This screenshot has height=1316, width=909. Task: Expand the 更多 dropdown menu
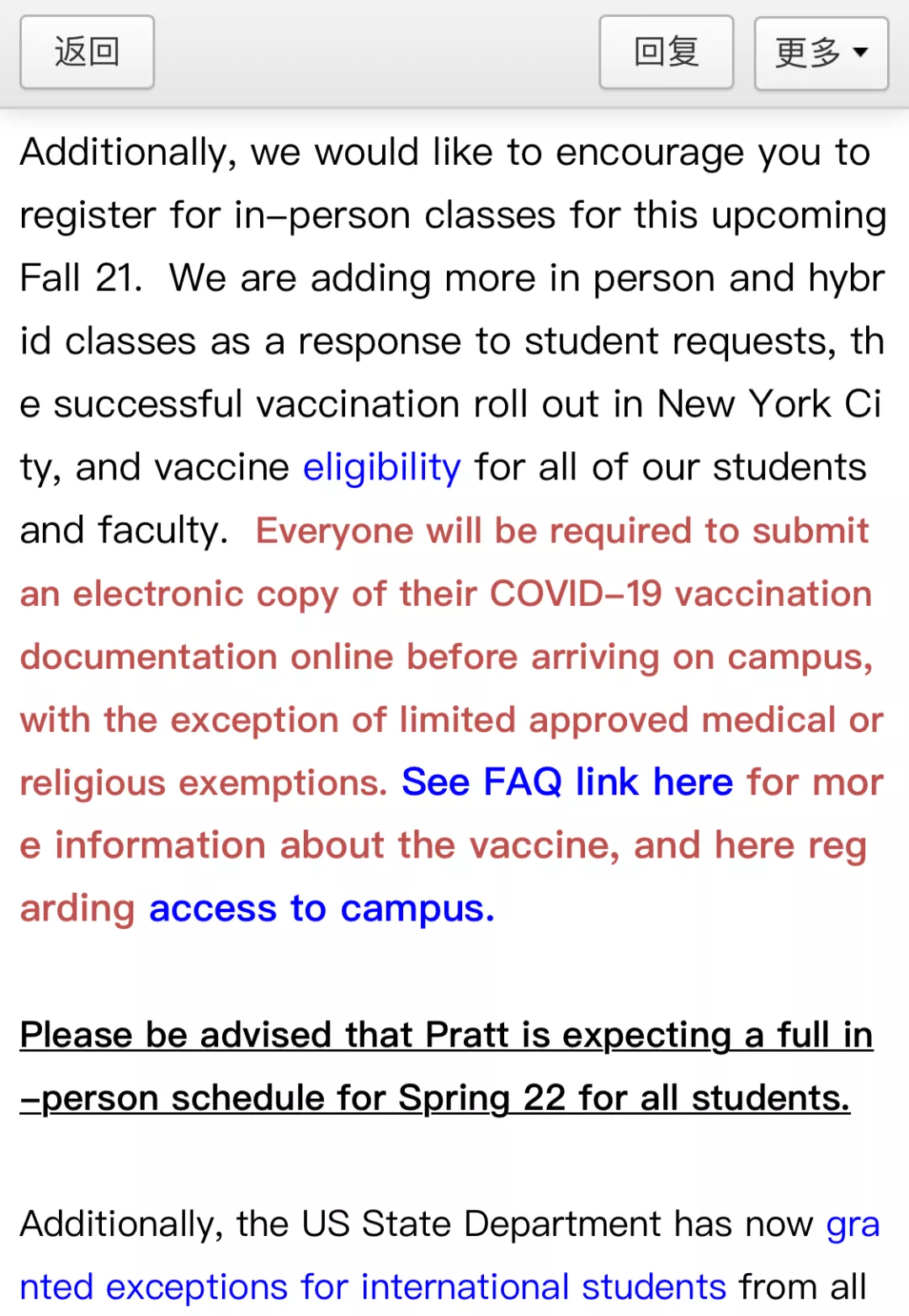821,53
